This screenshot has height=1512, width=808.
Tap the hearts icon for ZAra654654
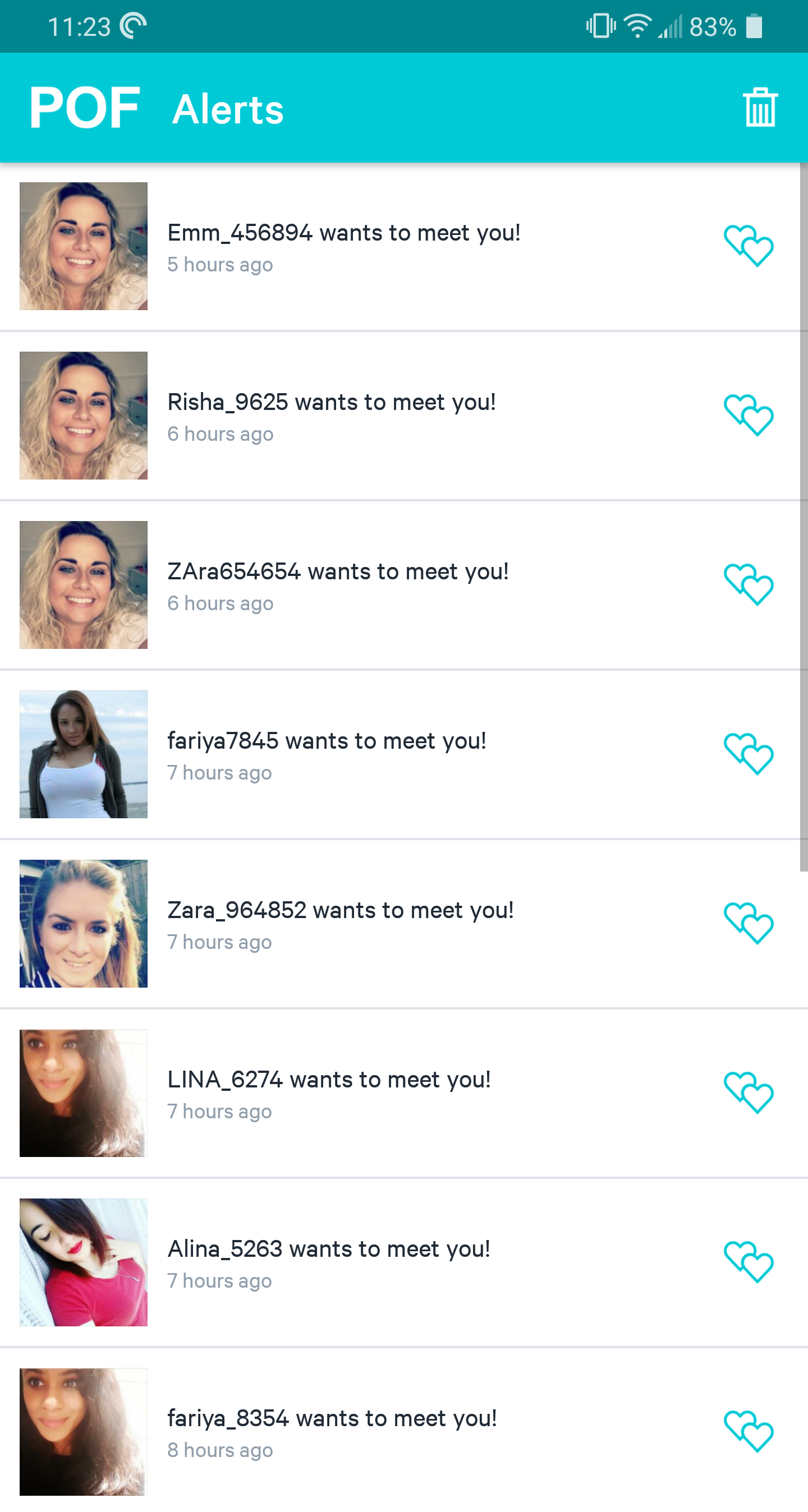(x=748, y=584)
